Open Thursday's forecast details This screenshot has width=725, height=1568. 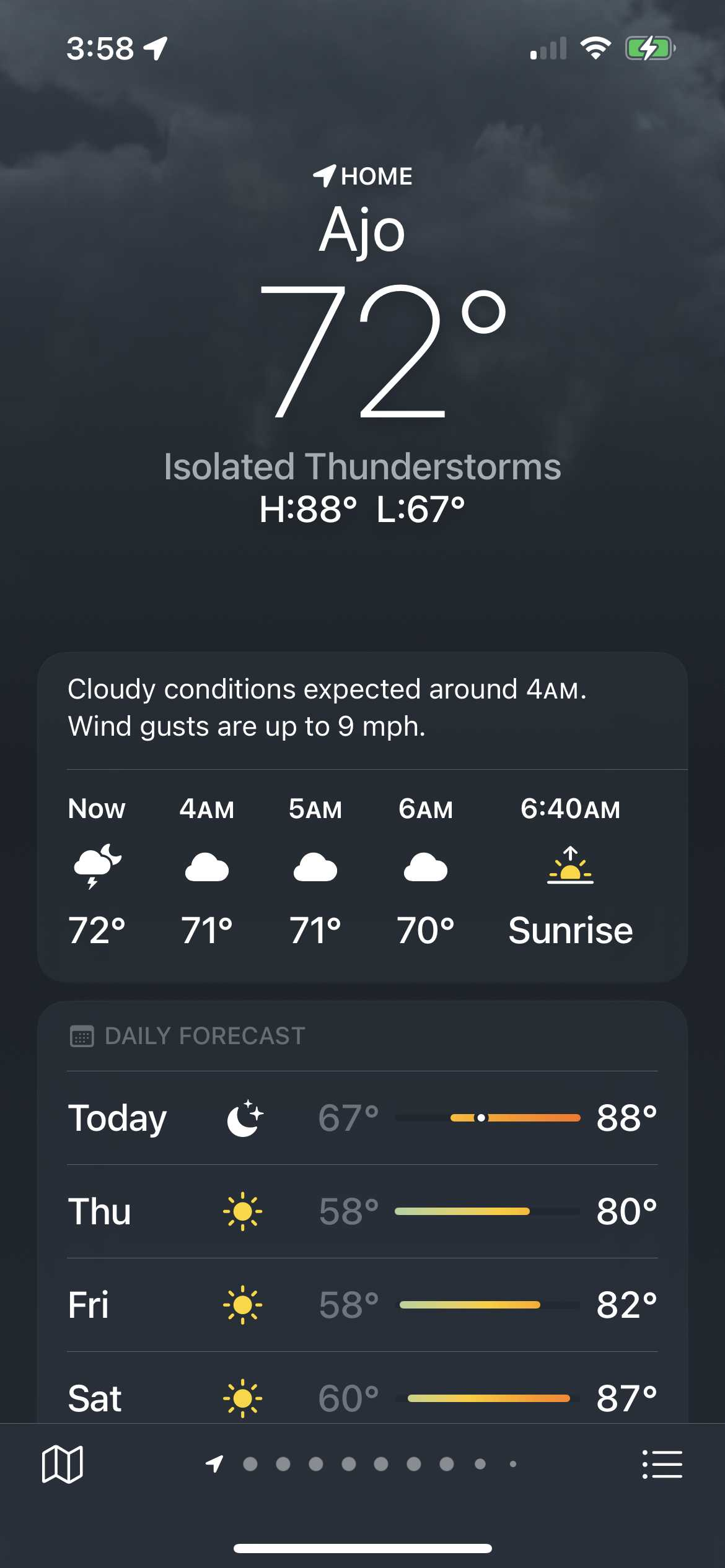(x=362, y=1211)
